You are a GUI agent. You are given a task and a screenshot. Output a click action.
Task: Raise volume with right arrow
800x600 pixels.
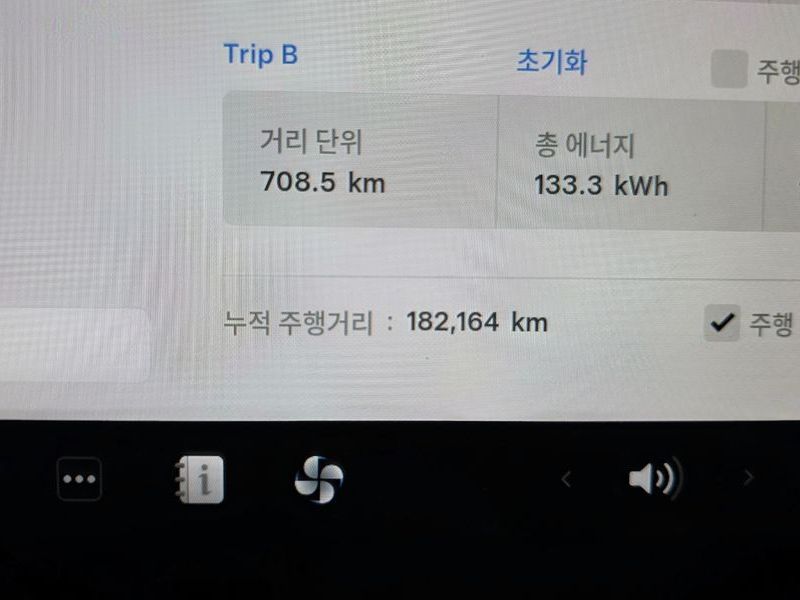(747, 478)
